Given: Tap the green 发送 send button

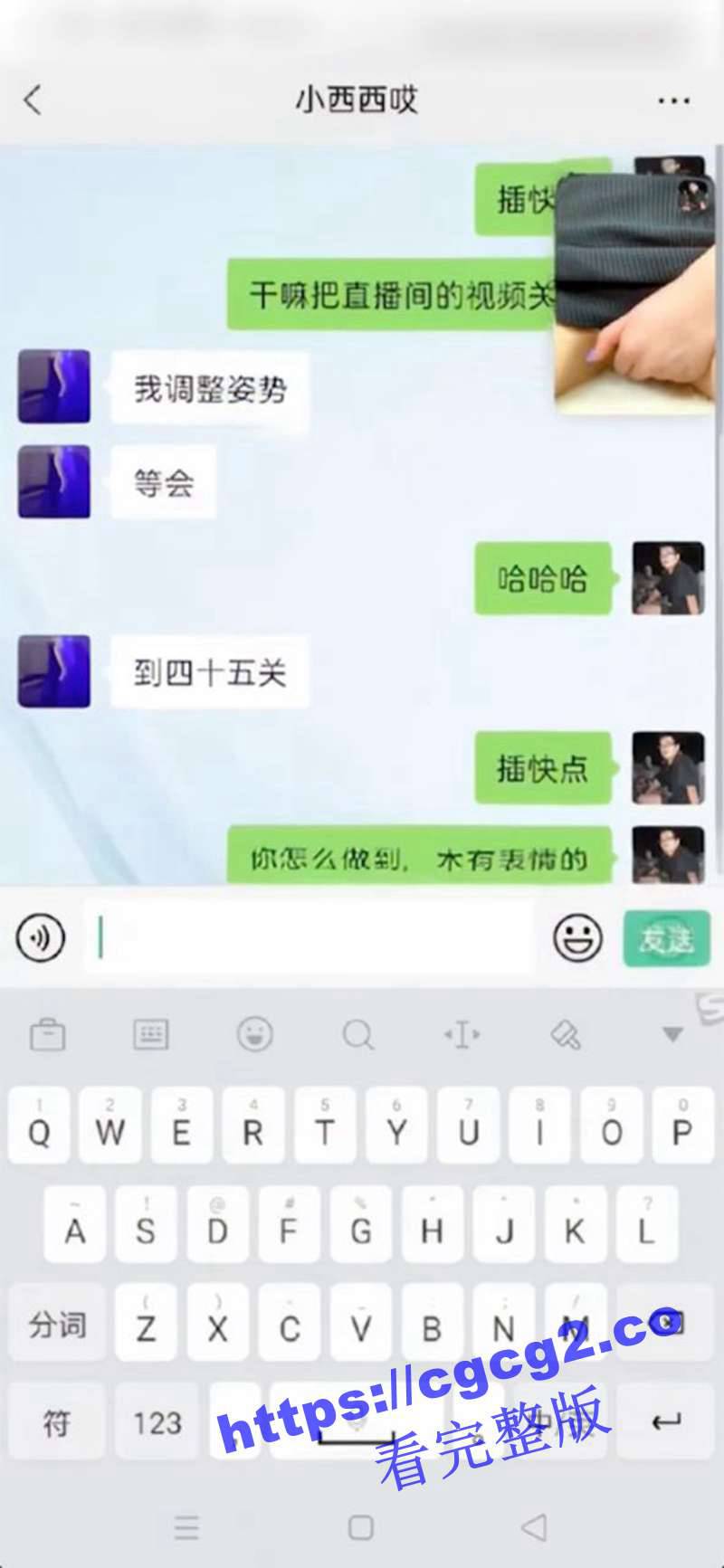Looking at the screenshot, I should pyautogui.click(x=666, y=939).
